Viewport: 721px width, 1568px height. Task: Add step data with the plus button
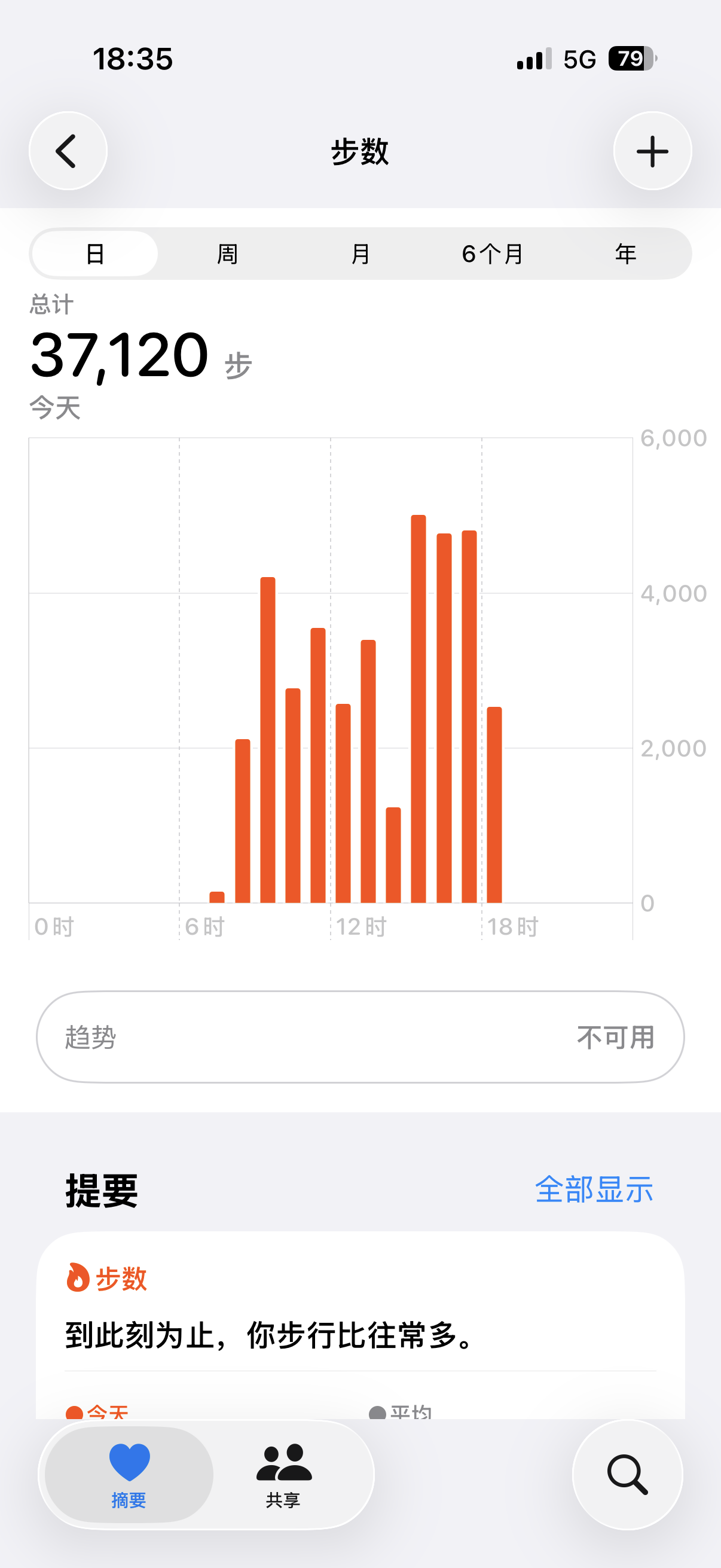tap(652, 151)
